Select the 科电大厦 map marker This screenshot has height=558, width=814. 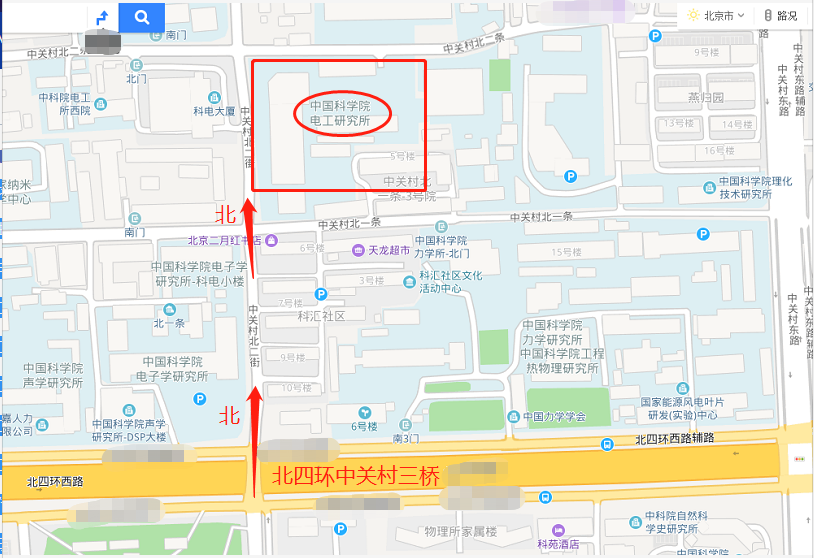tap(213, 97)
